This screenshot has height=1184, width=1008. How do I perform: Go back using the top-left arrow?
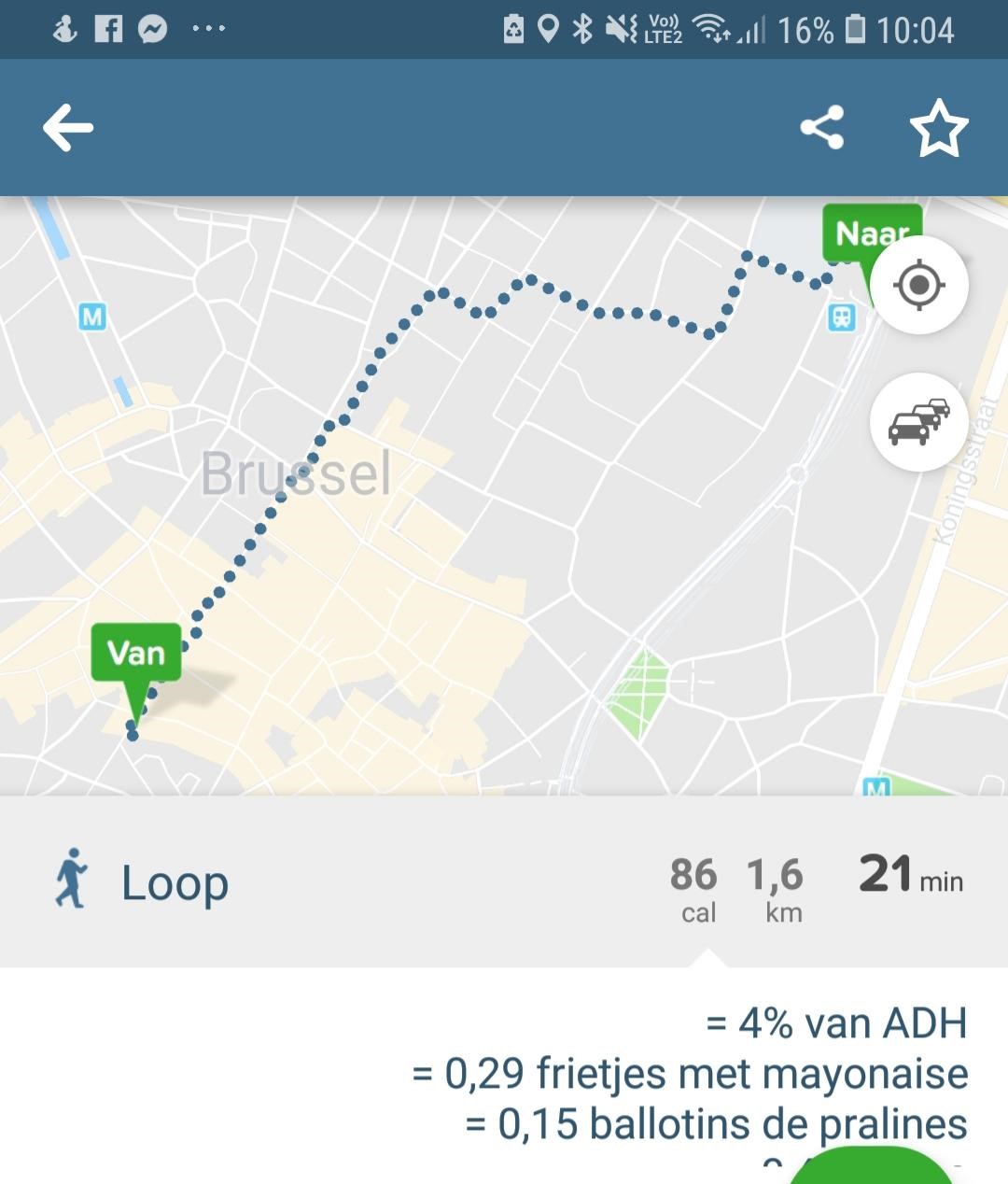tap(68, 128)
